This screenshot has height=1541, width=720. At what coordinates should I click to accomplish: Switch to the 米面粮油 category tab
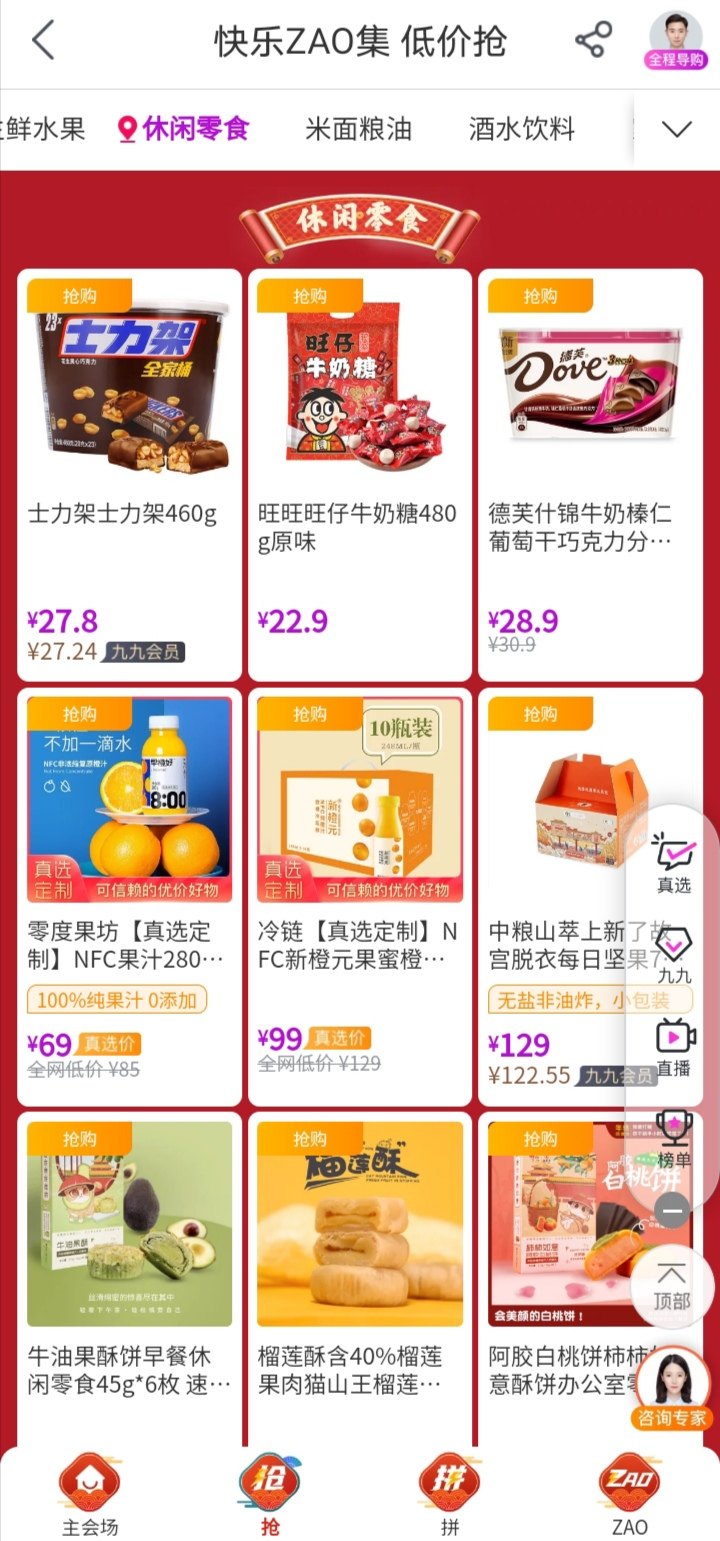[358, 128]
